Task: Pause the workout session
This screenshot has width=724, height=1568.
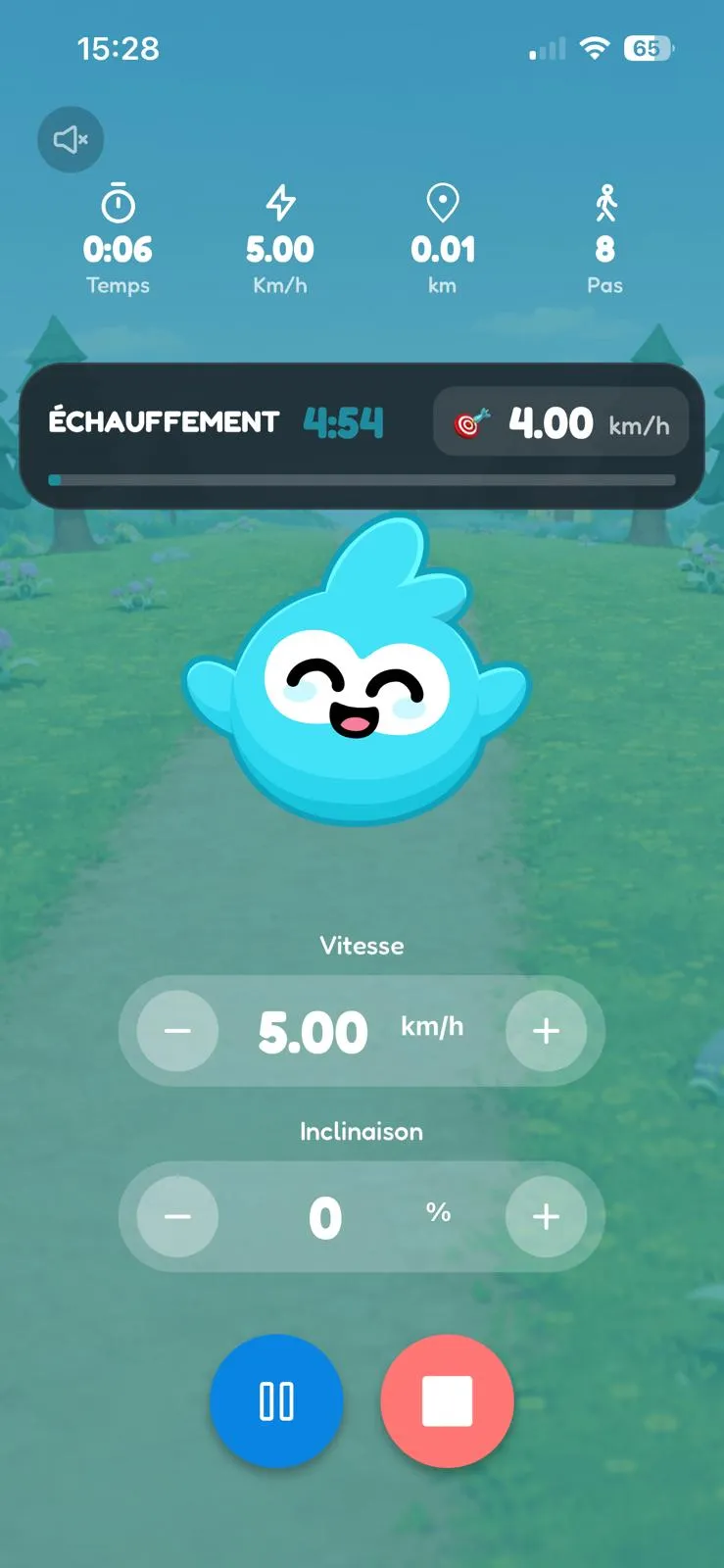Action: [x=276, y=1401]
